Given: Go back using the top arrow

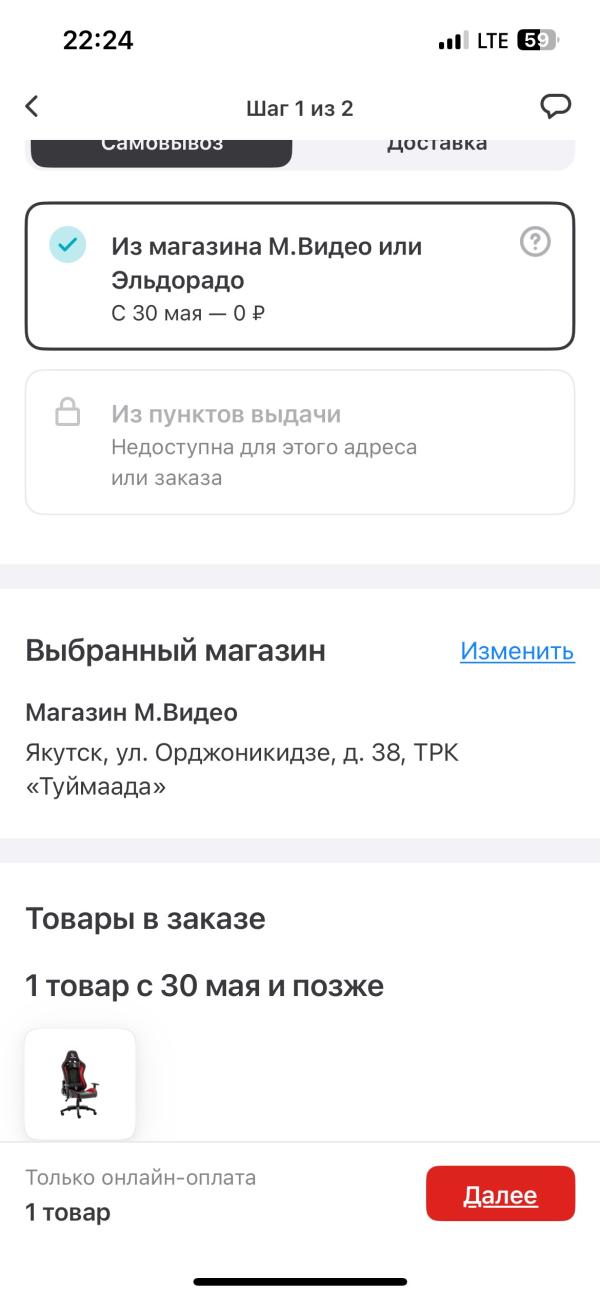Looking at the screenshot, I should pos(33,107).
